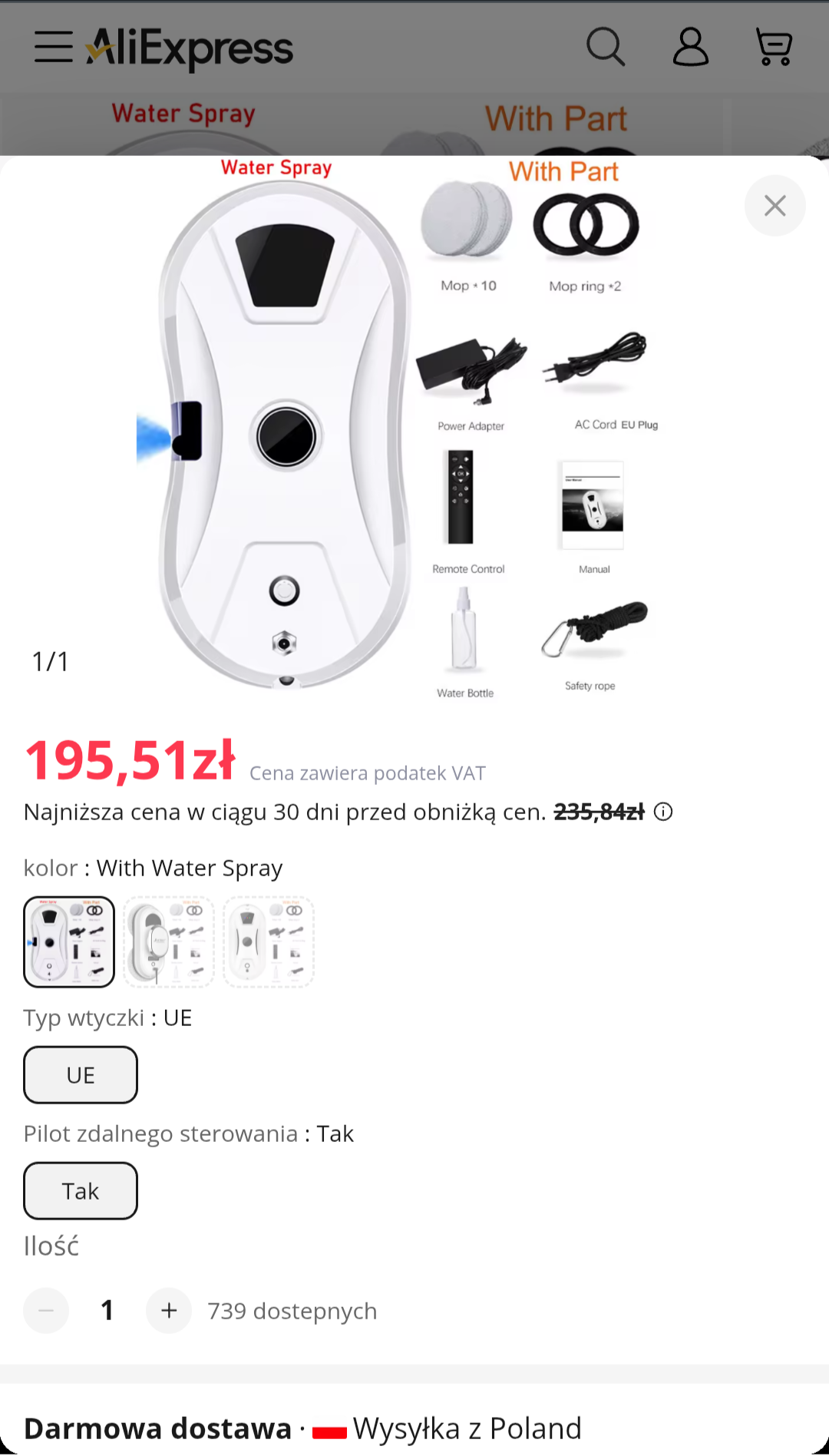Select the second kolor variant option
The width and height of the screenshot is (829, 1456).
point(168,941)
